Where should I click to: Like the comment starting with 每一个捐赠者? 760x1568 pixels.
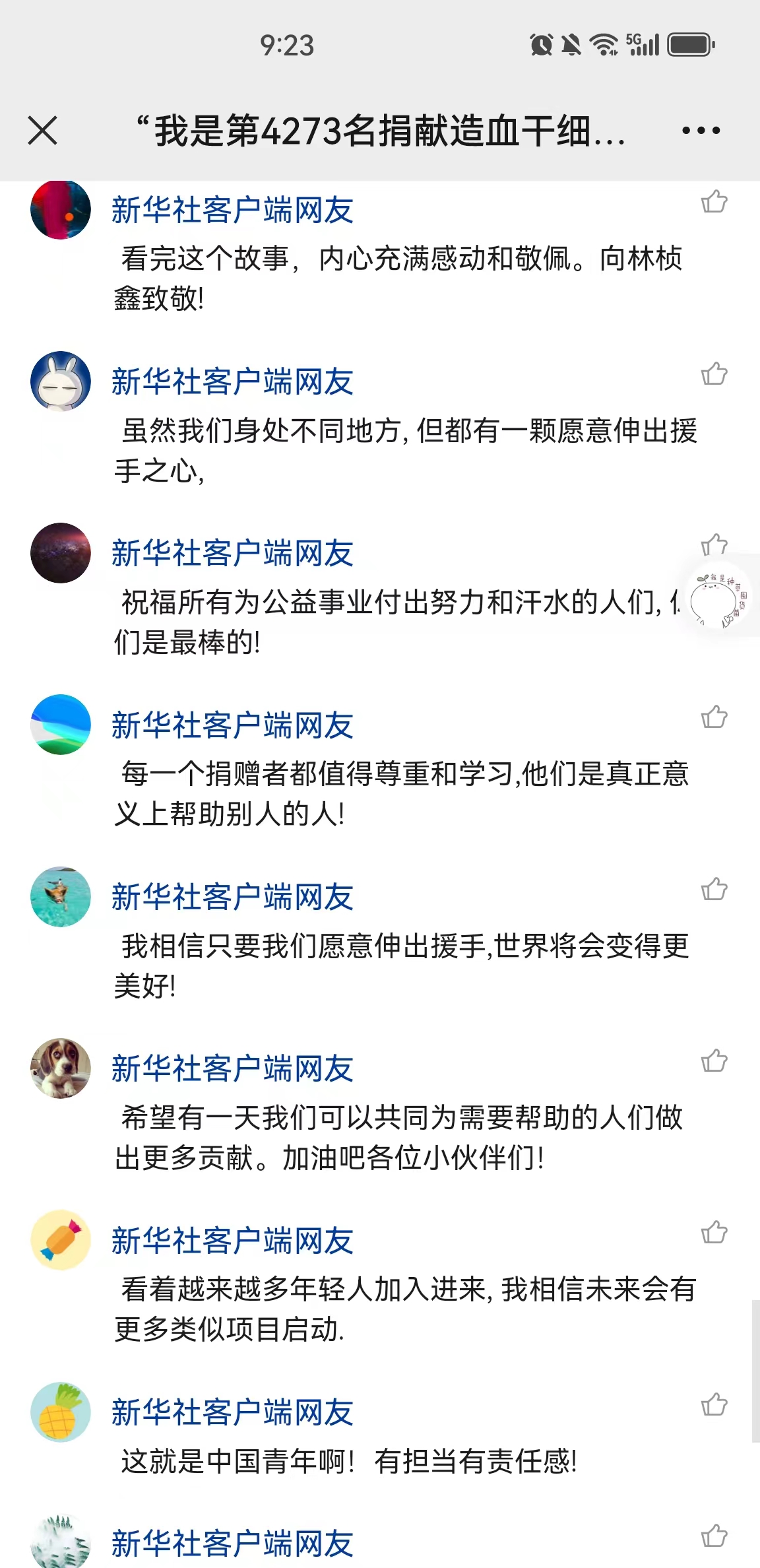coord(714,717)
